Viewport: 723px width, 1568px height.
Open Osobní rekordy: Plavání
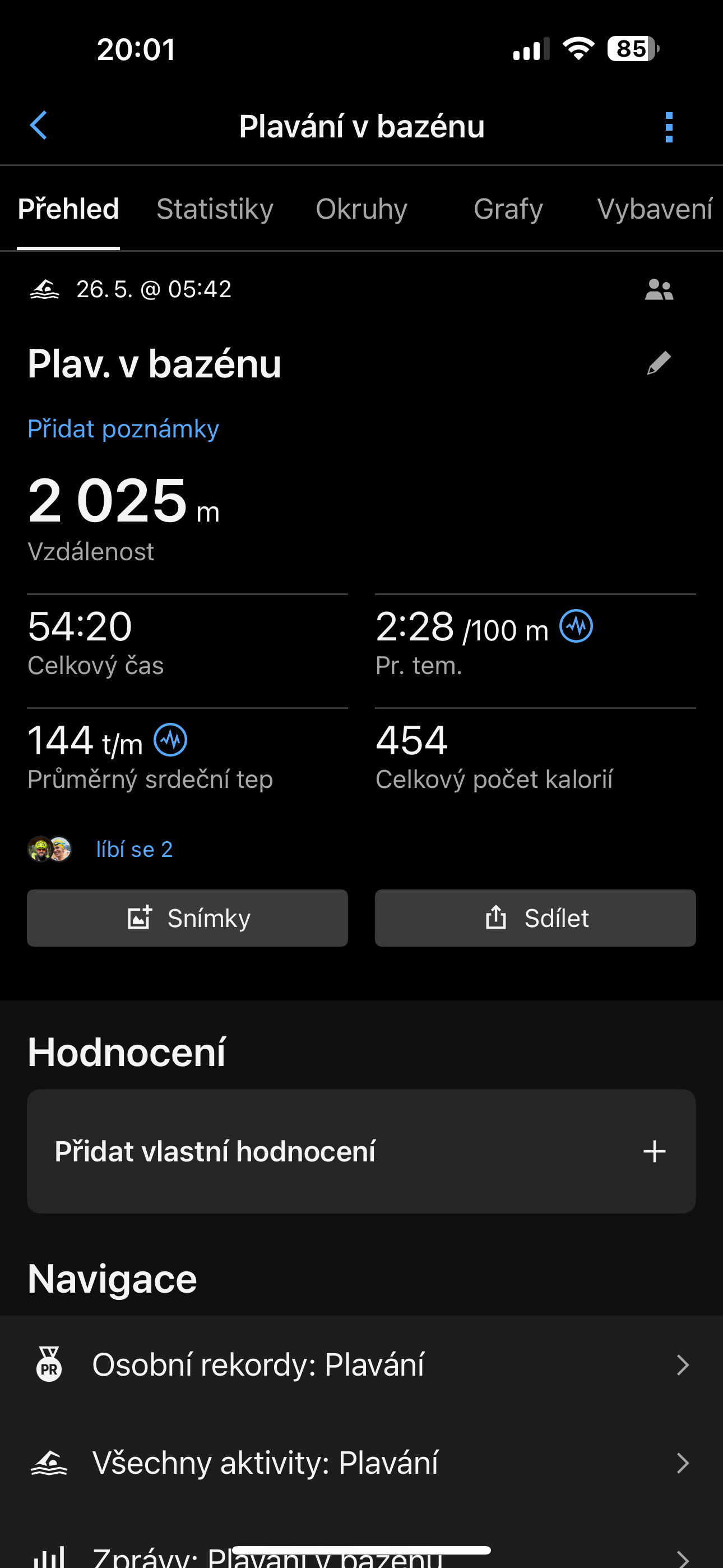click(361, 1364)
